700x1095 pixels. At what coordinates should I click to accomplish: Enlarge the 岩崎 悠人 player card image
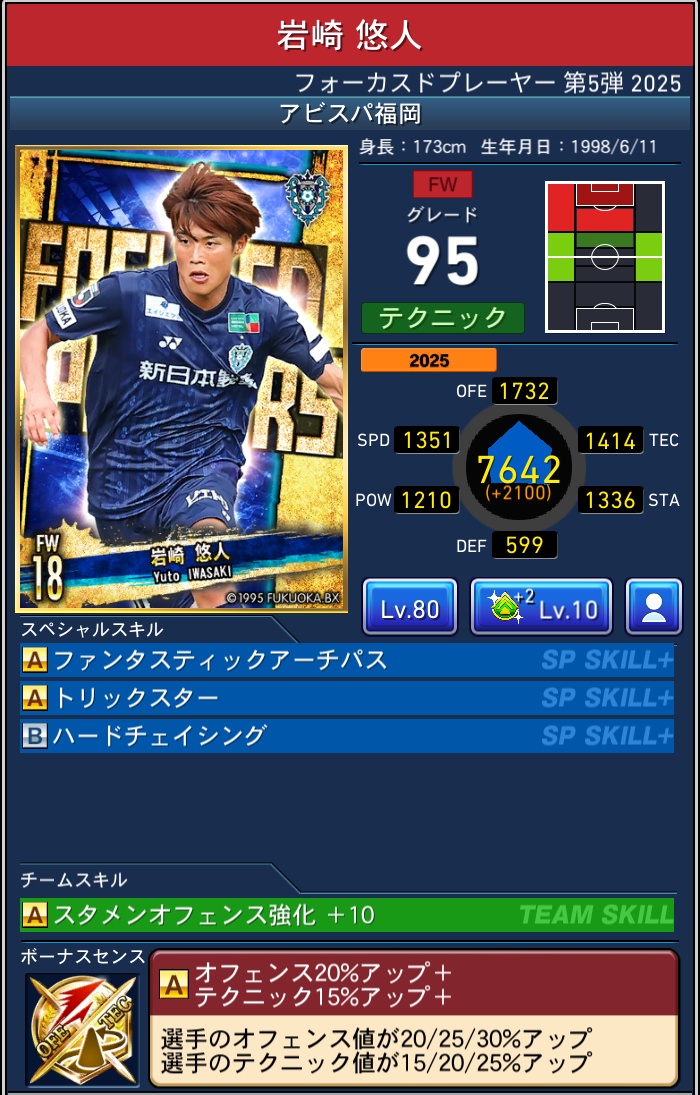coord(182,378)
